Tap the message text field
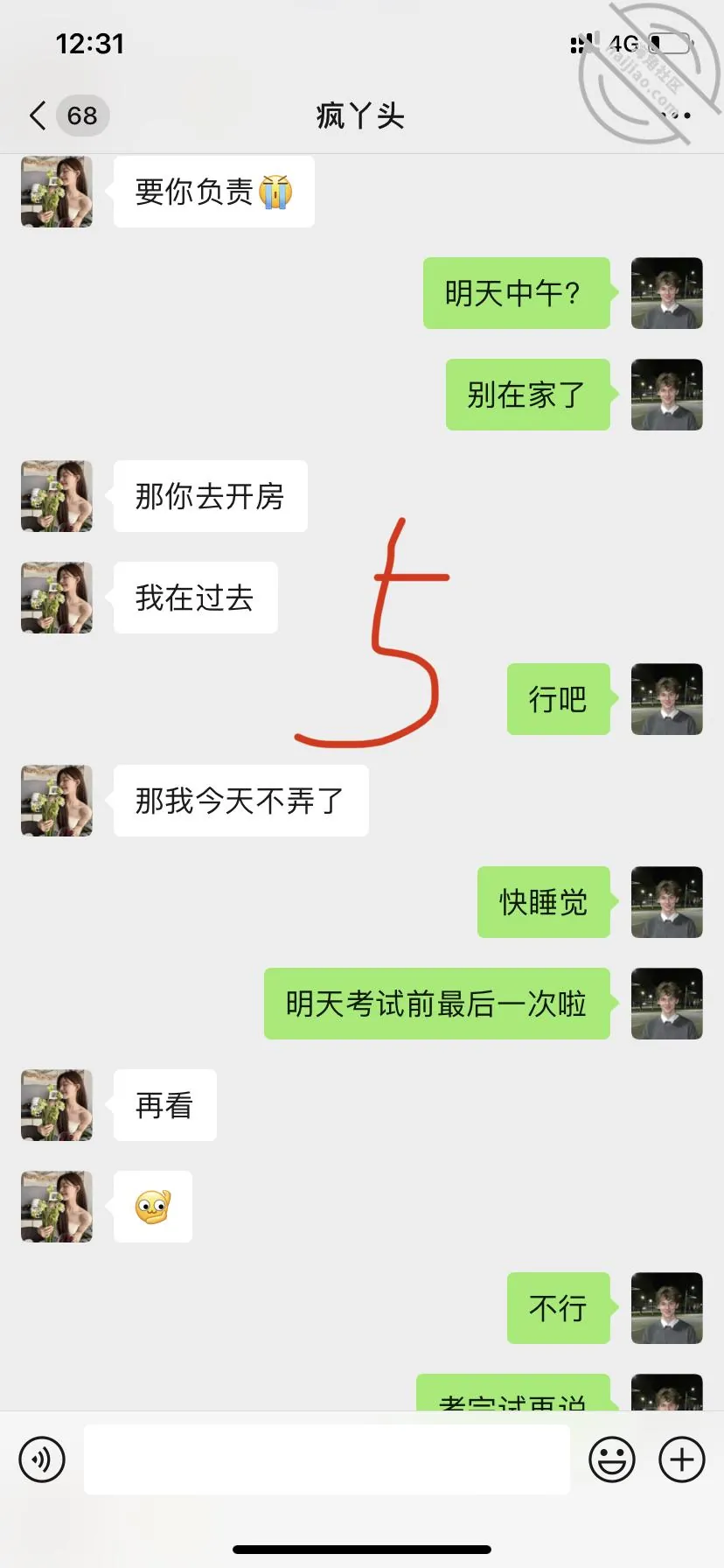 point(327,1459)
